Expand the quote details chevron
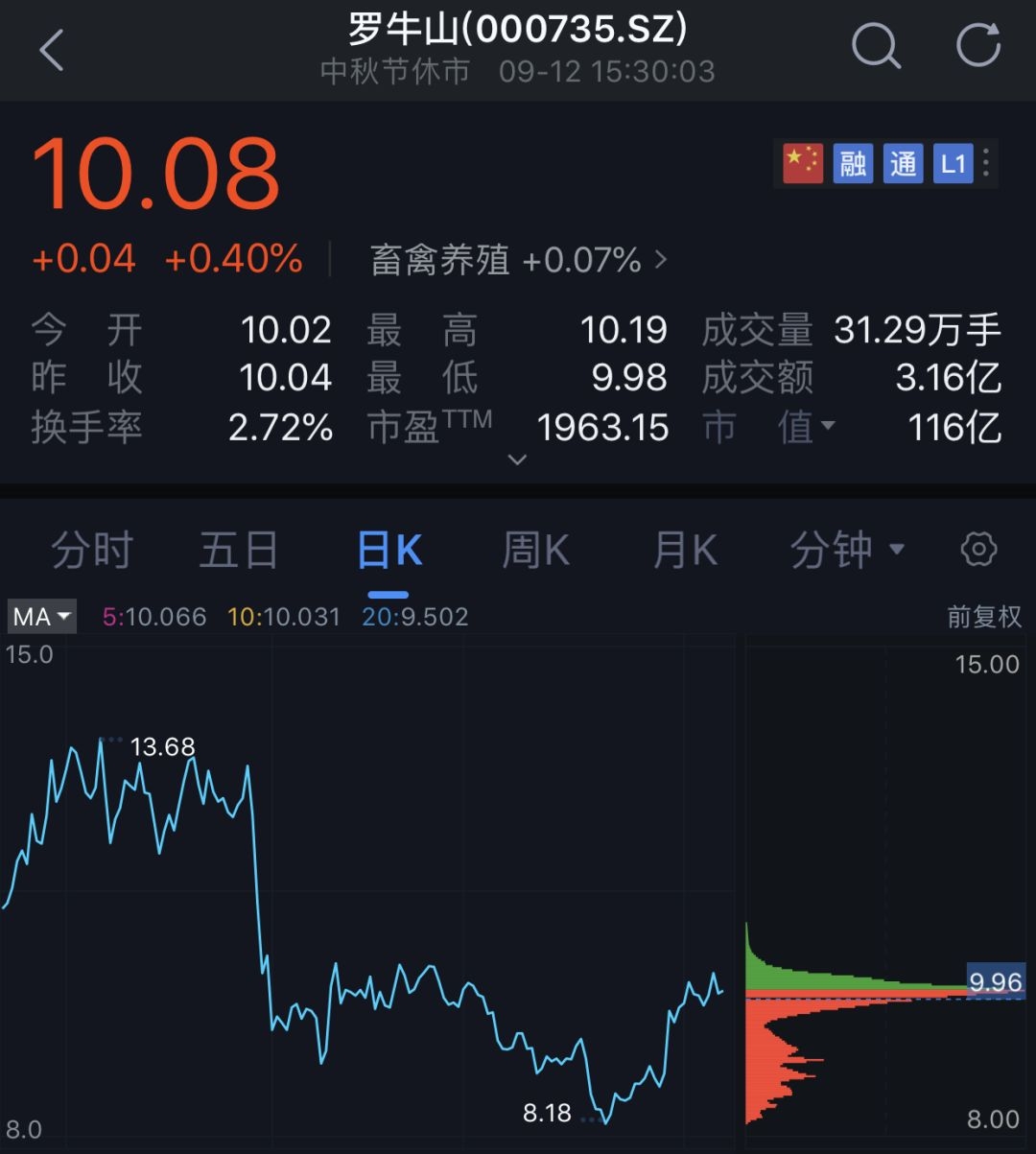Viewport: 1036px width, 1154px height. point(517,460)
